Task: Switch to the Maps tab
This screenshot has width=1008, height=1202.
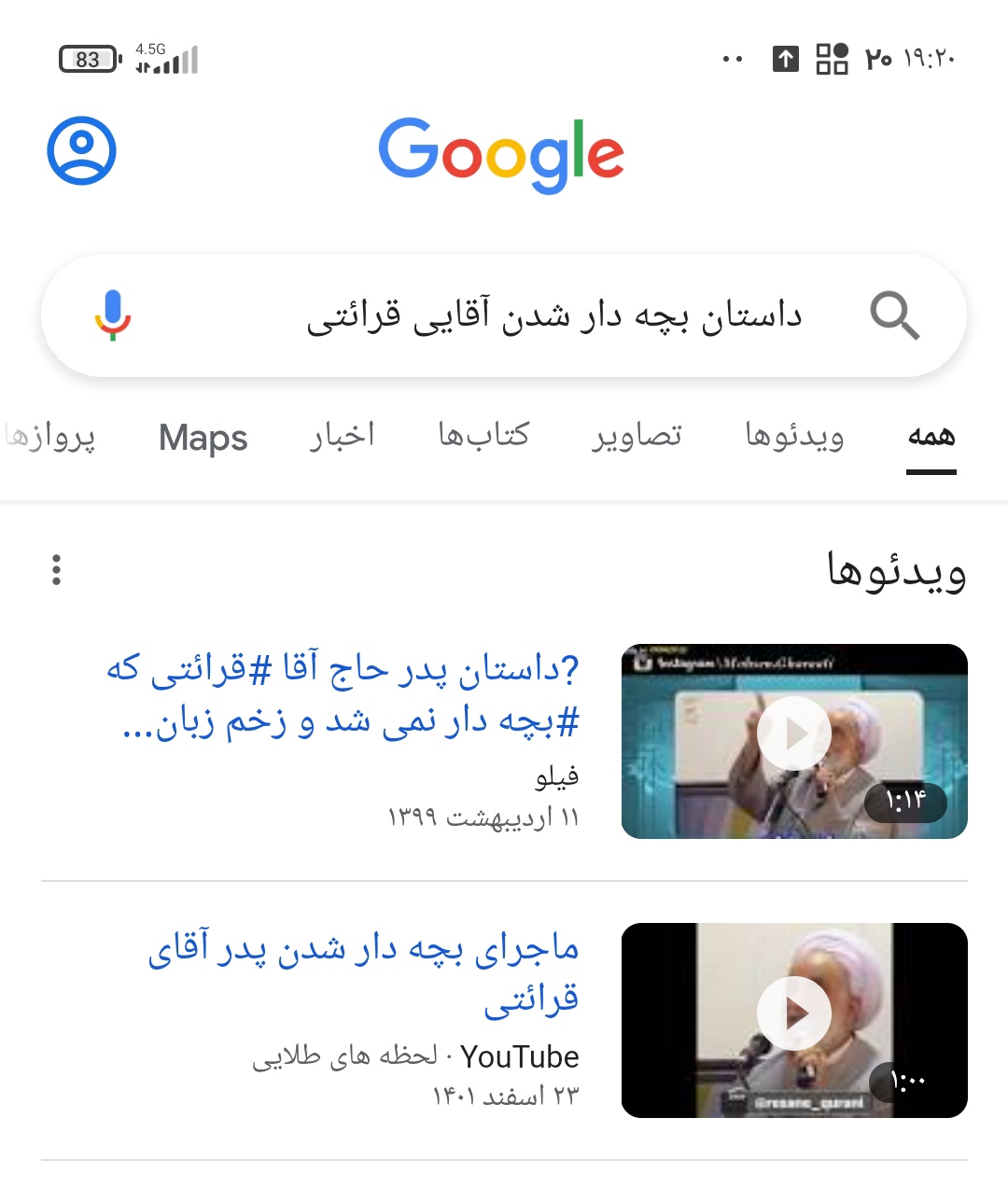Action: click(203, 438)
